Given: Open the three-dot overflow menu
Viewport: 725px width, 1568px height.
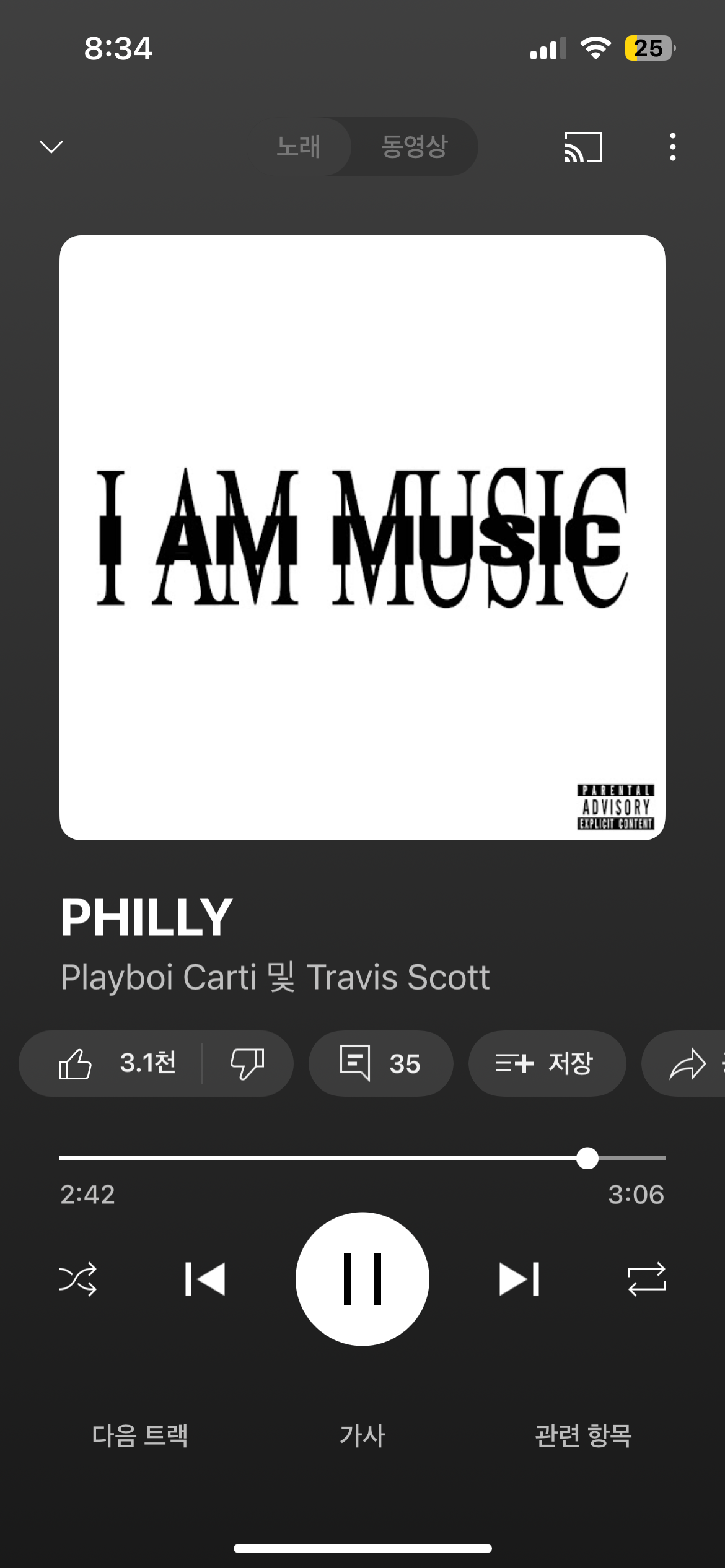Looking at the screenshot, I should coord(672,147).
